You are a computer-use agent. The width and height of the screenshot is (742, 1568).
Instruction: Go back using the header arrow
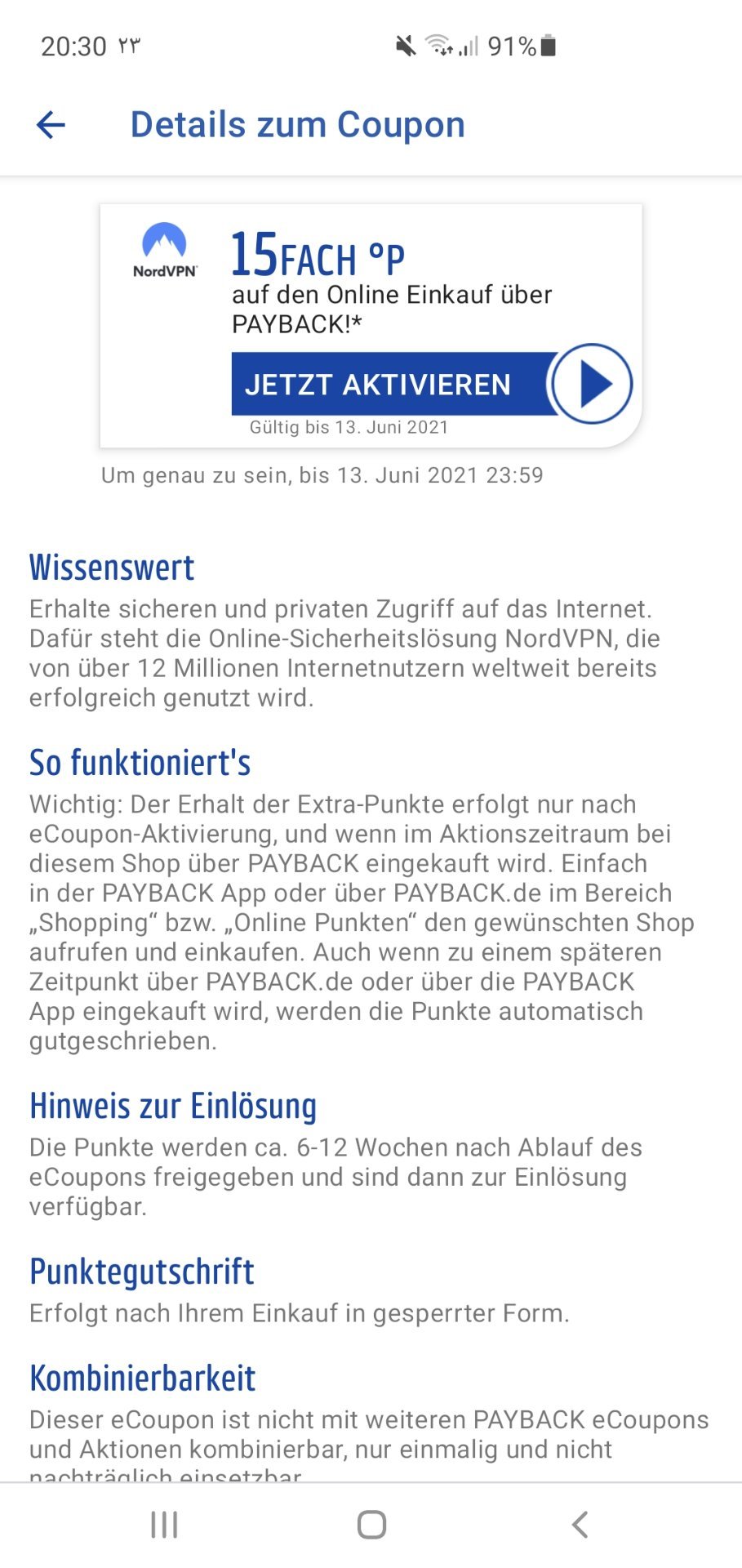(51, 125)
